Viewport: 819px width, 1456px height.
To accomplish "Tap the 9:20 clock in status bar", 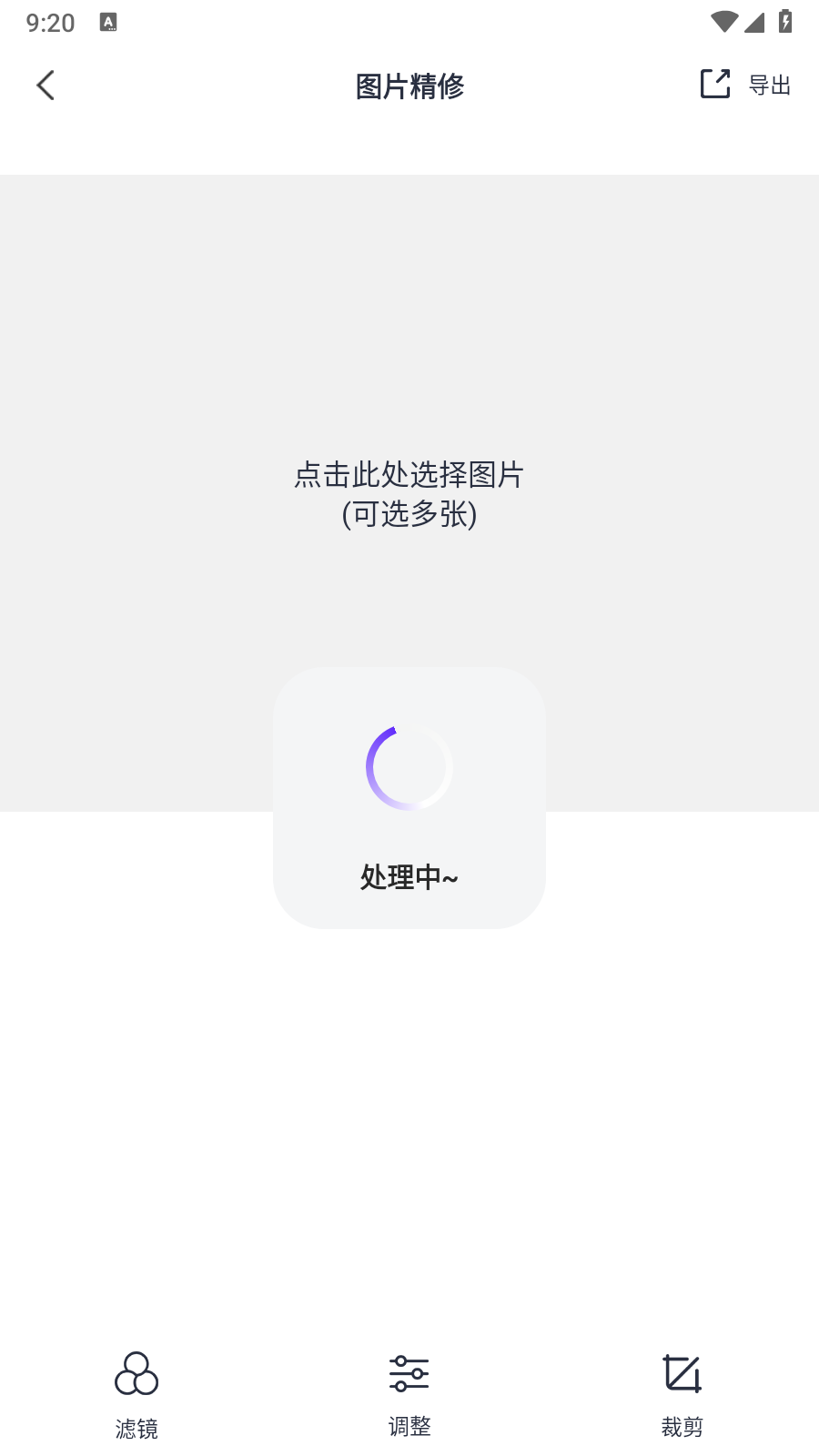I will [49, 23].
